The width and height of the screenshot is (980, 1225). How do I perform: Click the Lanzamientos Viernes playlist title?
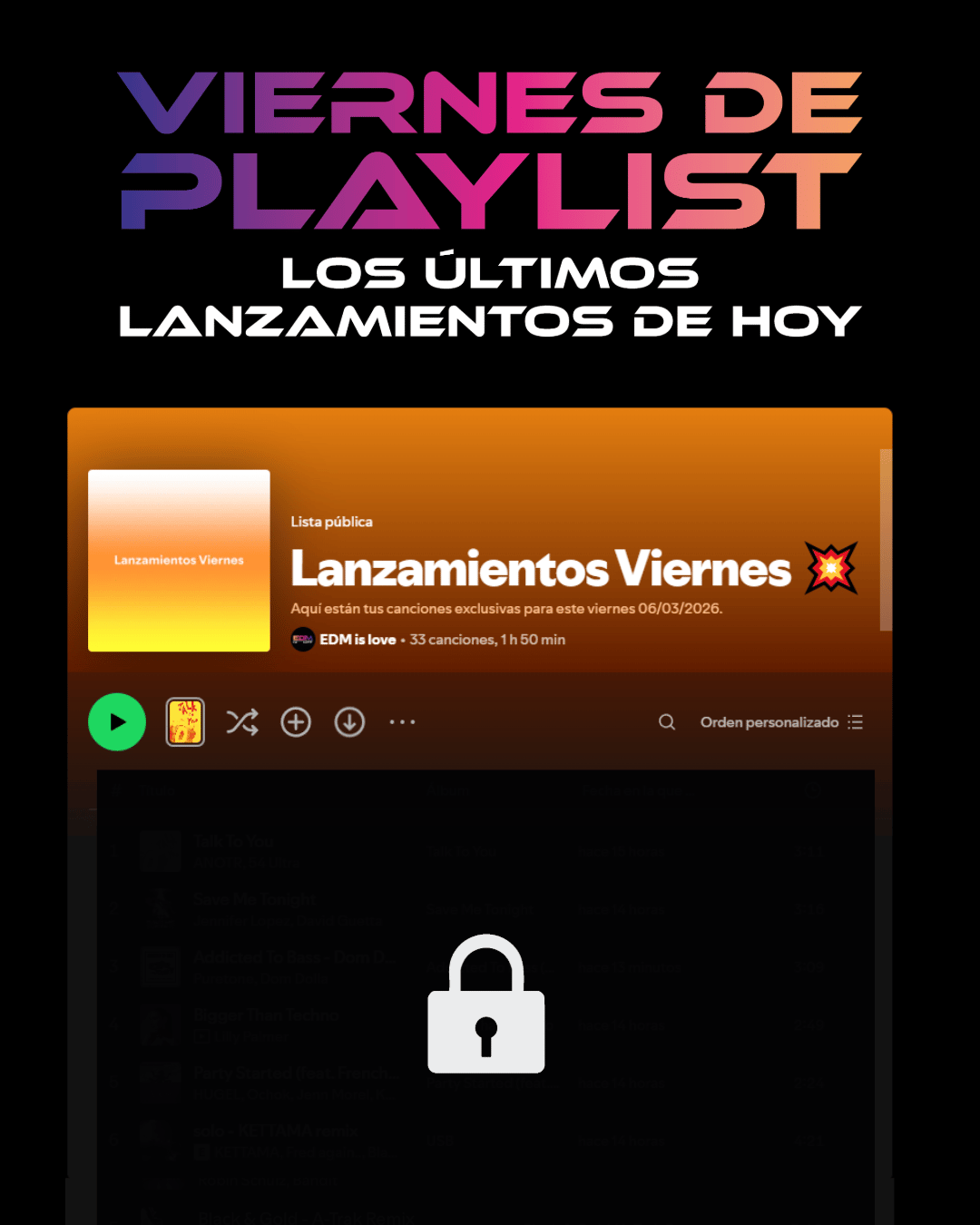(540, 570)
